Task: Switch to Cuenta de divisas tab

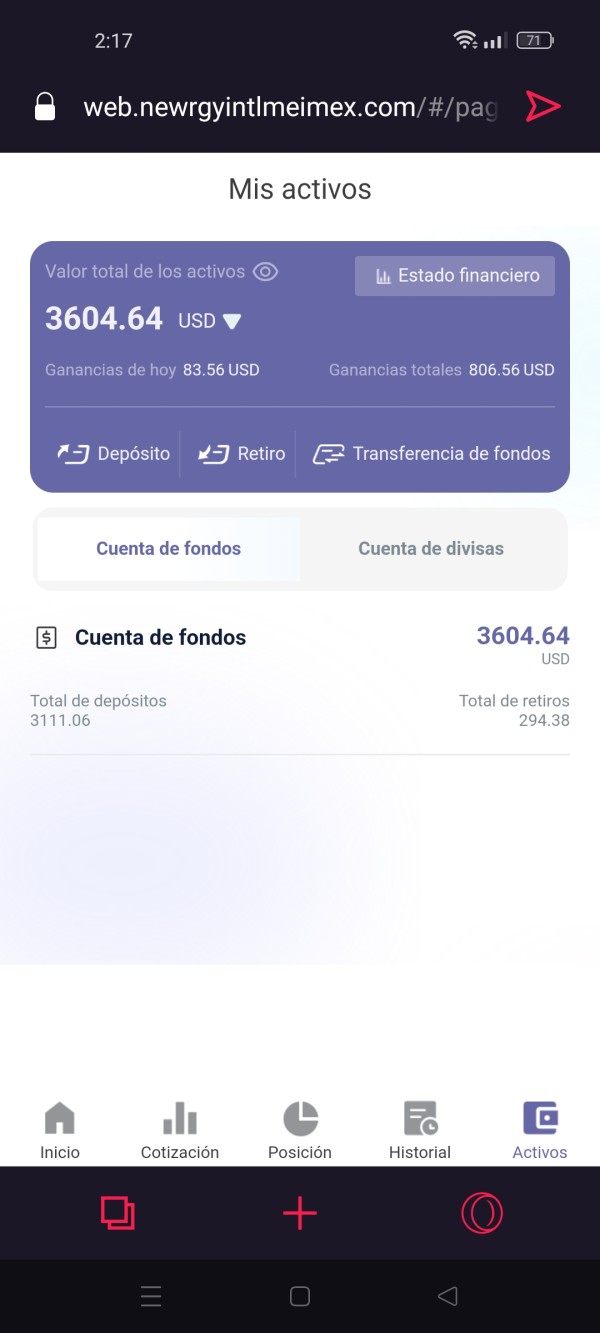Action: [x=431, y=548]
